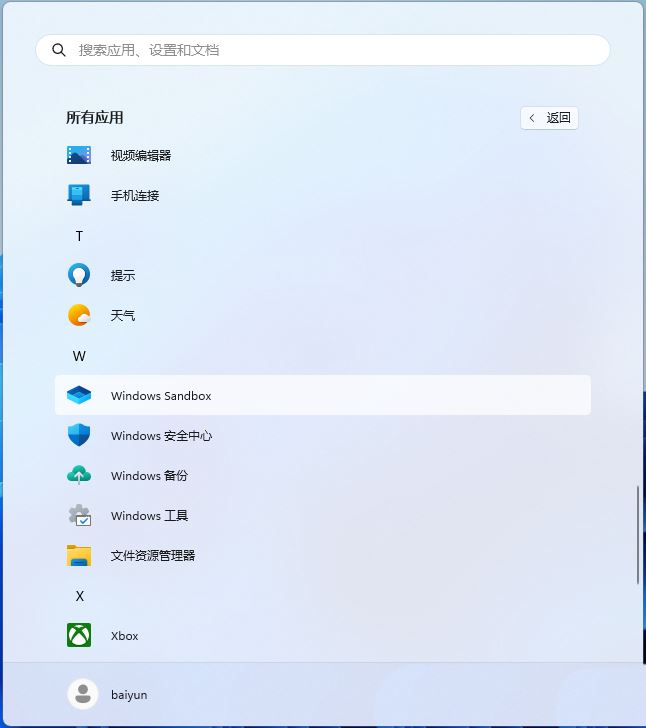Select the letter W section header

[79, 356]
